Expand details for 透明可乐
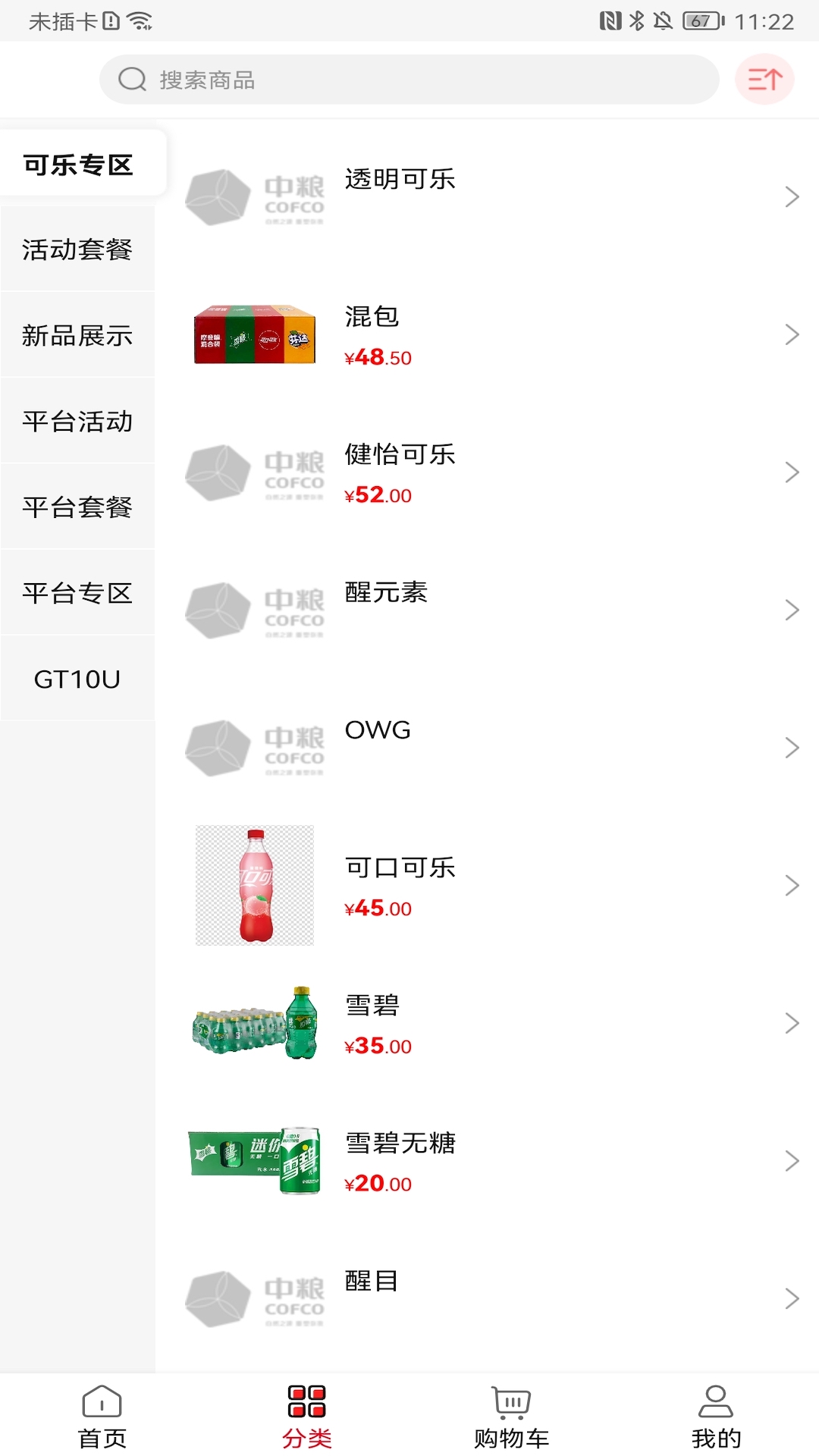Image resolution: width=819 pixels, height=1456 pixels. (791, 196)
